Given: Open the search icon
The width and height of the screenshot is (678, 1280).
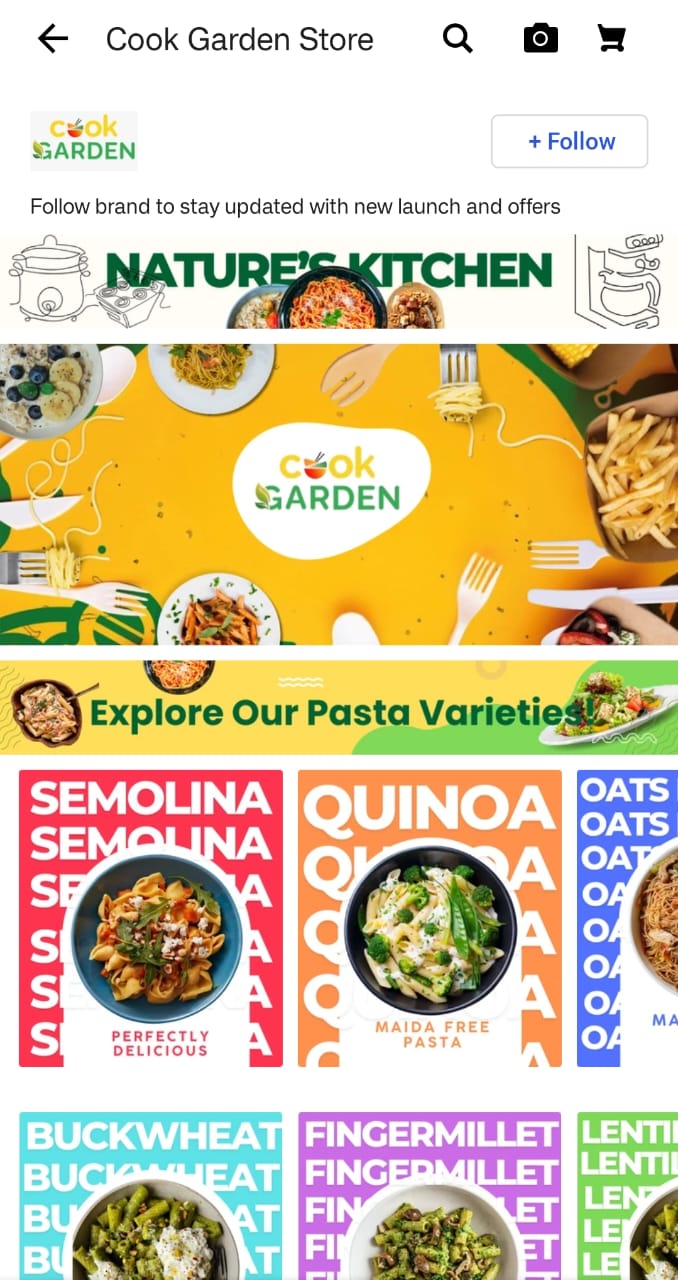Looking at the screenshot, I should (x=458, y=39).
